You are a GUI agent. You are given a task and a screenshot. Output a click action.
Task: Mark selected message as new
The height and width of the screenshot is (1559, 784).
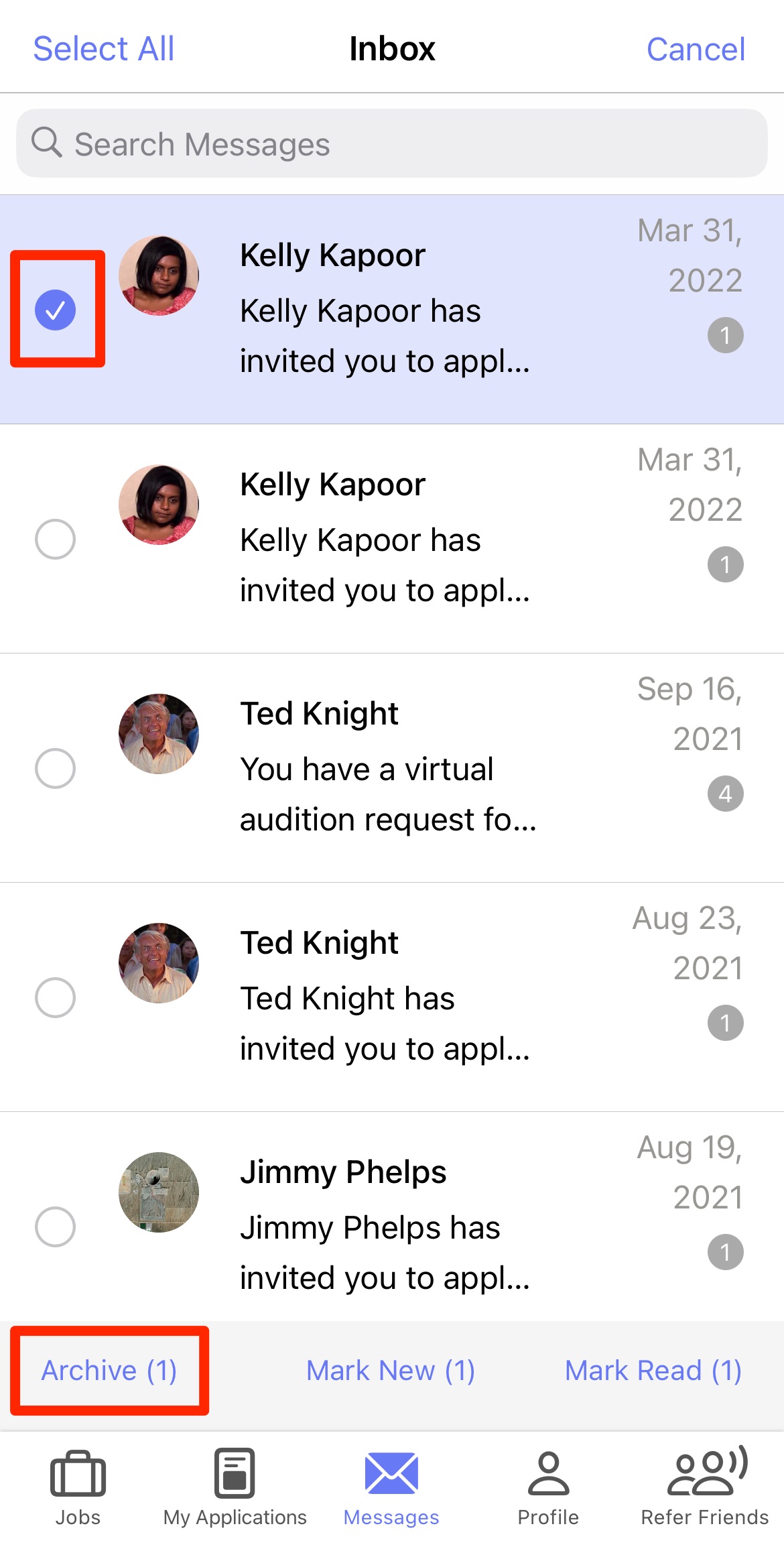[x=391, y=1371]
